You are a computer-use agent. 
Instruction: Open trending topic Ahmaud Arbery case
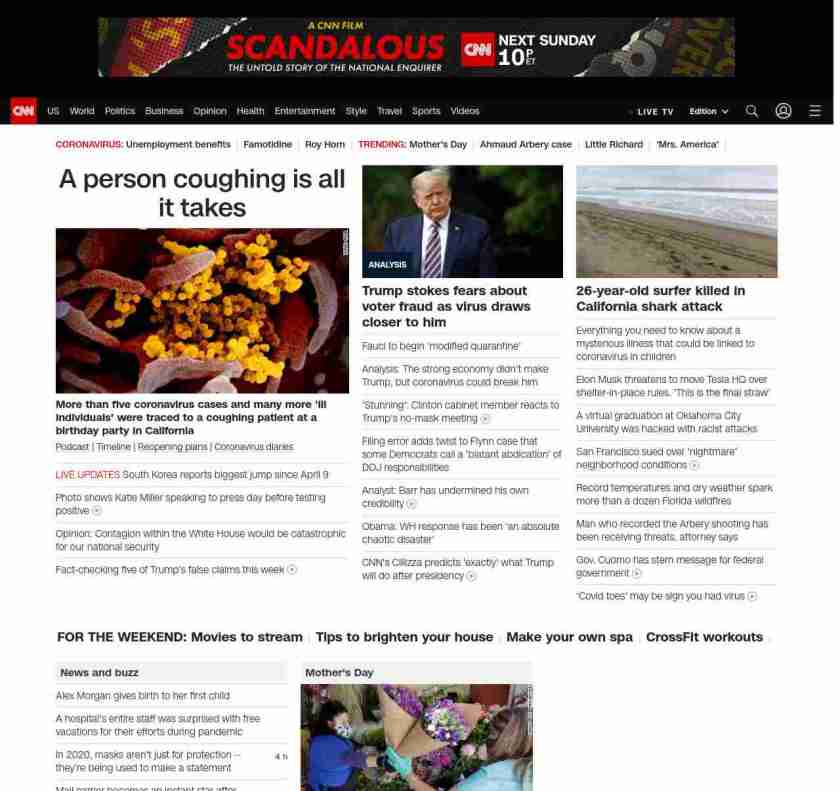(525, 144)
